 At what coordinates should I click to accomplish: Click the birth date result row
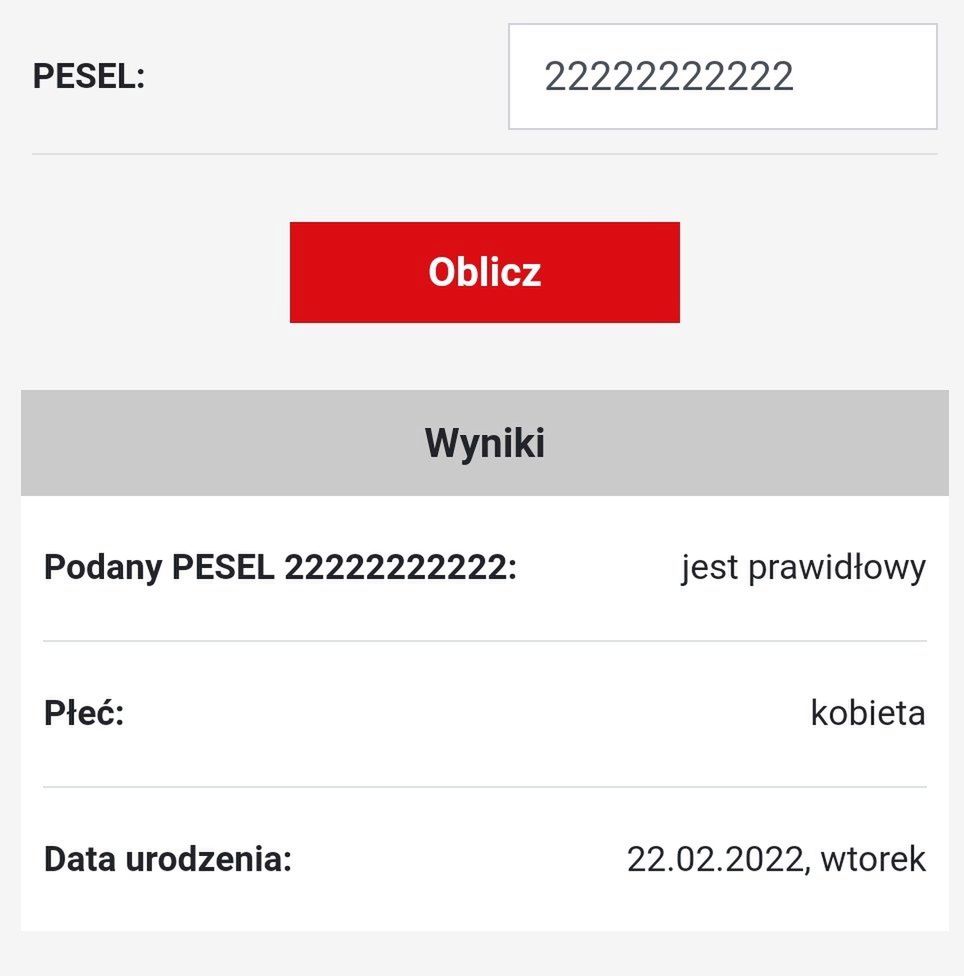484,858
